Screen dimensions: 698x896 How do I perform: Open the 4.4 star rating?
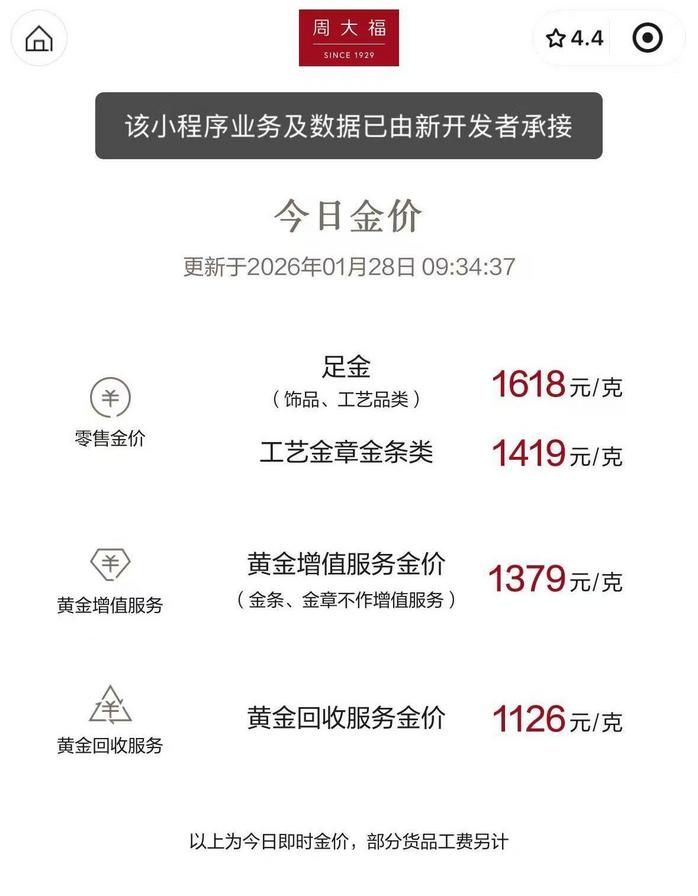coord(575,39)
